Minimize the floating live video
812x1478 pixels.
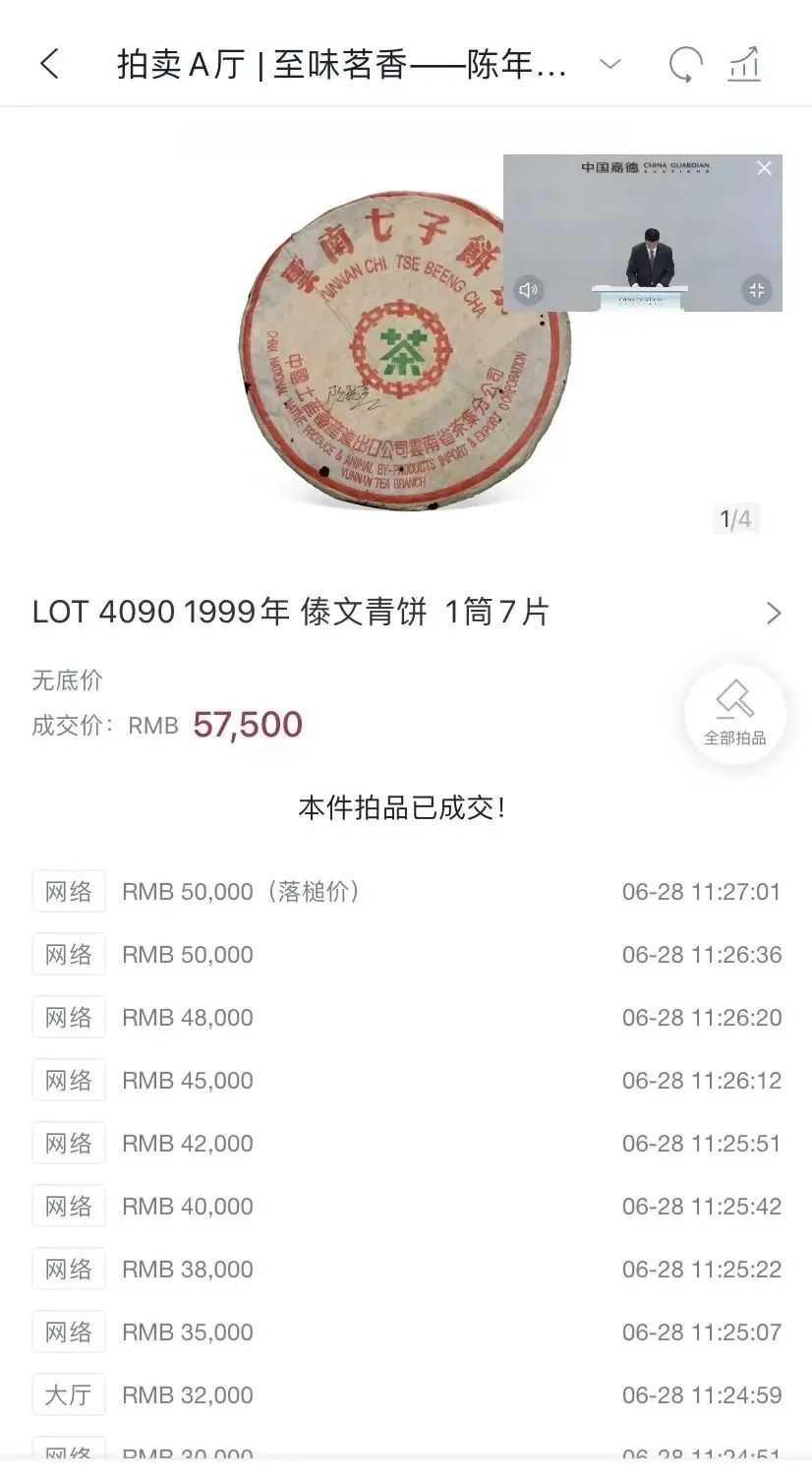coord(756,290)
